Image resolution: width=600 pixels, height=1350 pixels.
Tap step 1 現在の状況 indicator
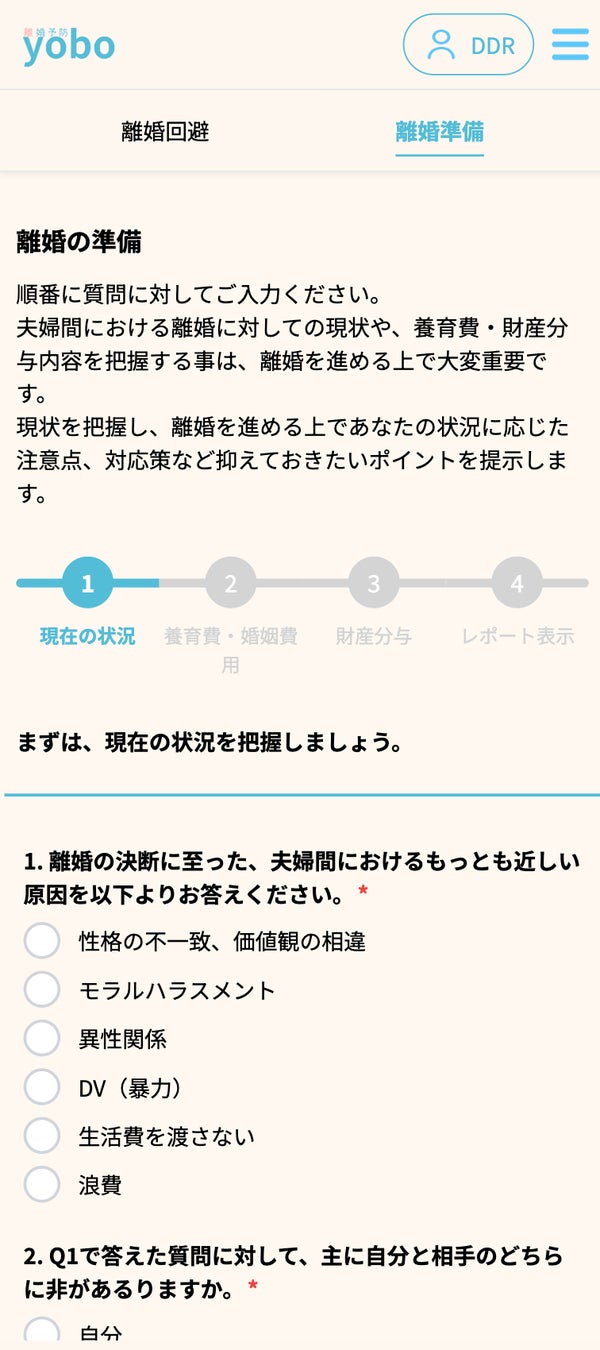[x=87, y=583]
